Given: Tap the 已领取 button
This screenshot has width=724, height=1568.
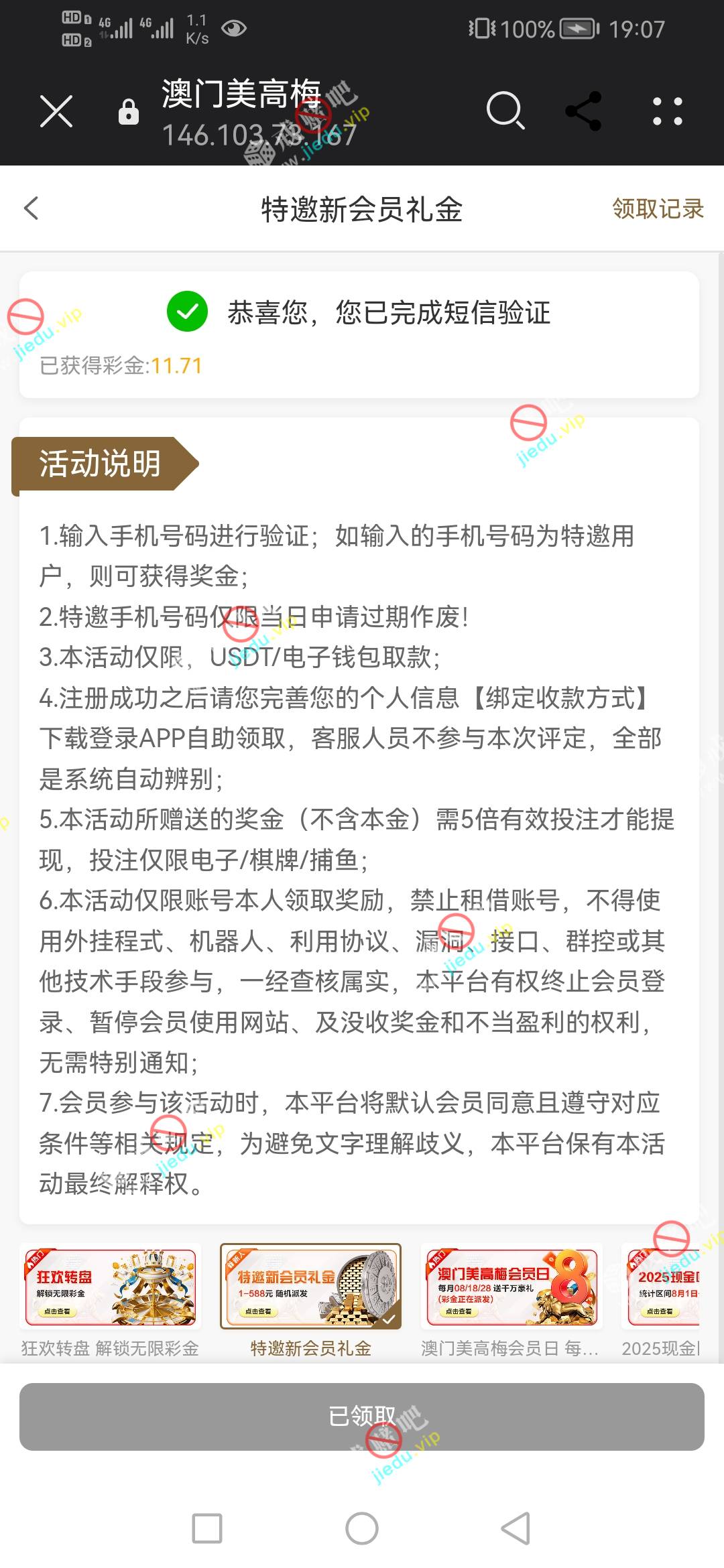Looking at the screenshot, I should click(x=362, y=1417).
